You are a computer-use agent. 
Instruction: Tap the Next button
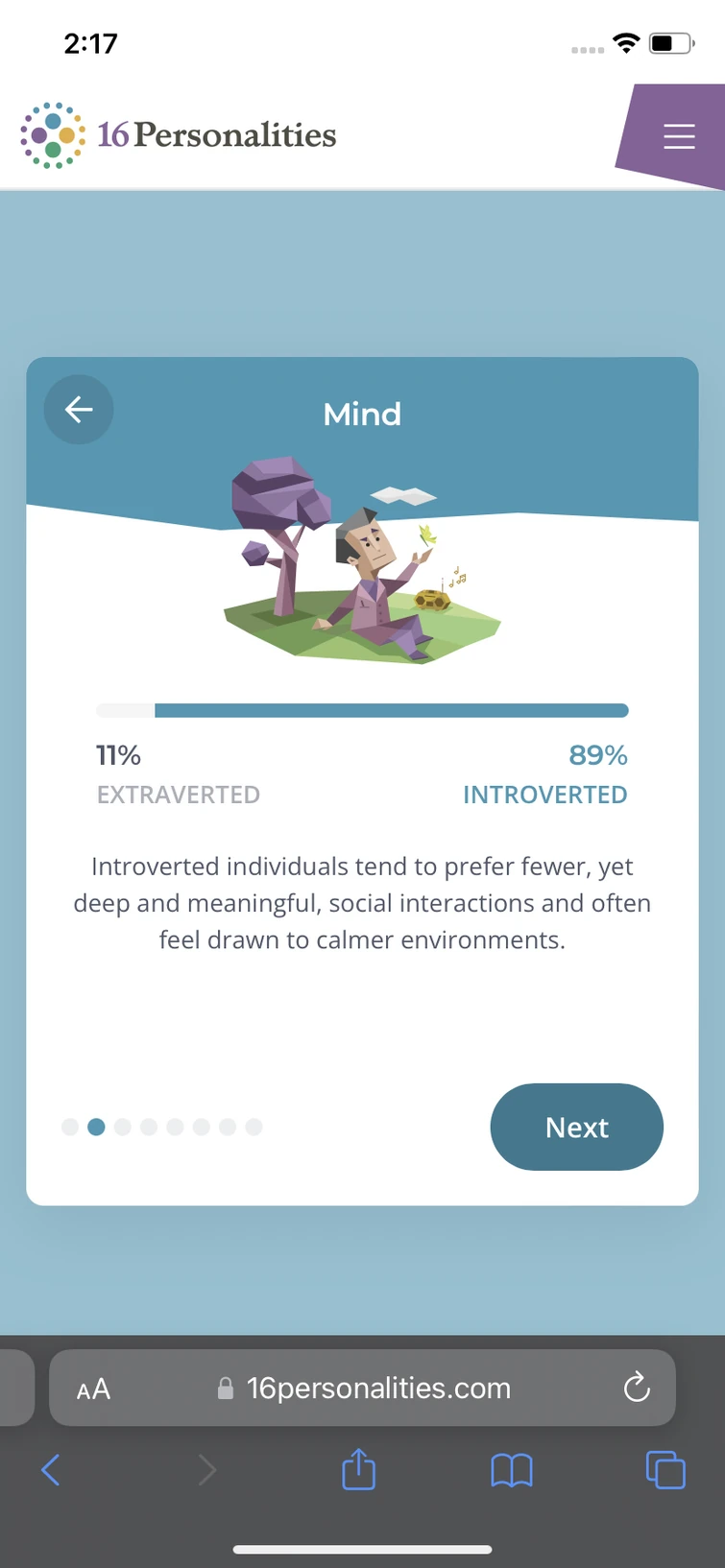click(576, 1127)
